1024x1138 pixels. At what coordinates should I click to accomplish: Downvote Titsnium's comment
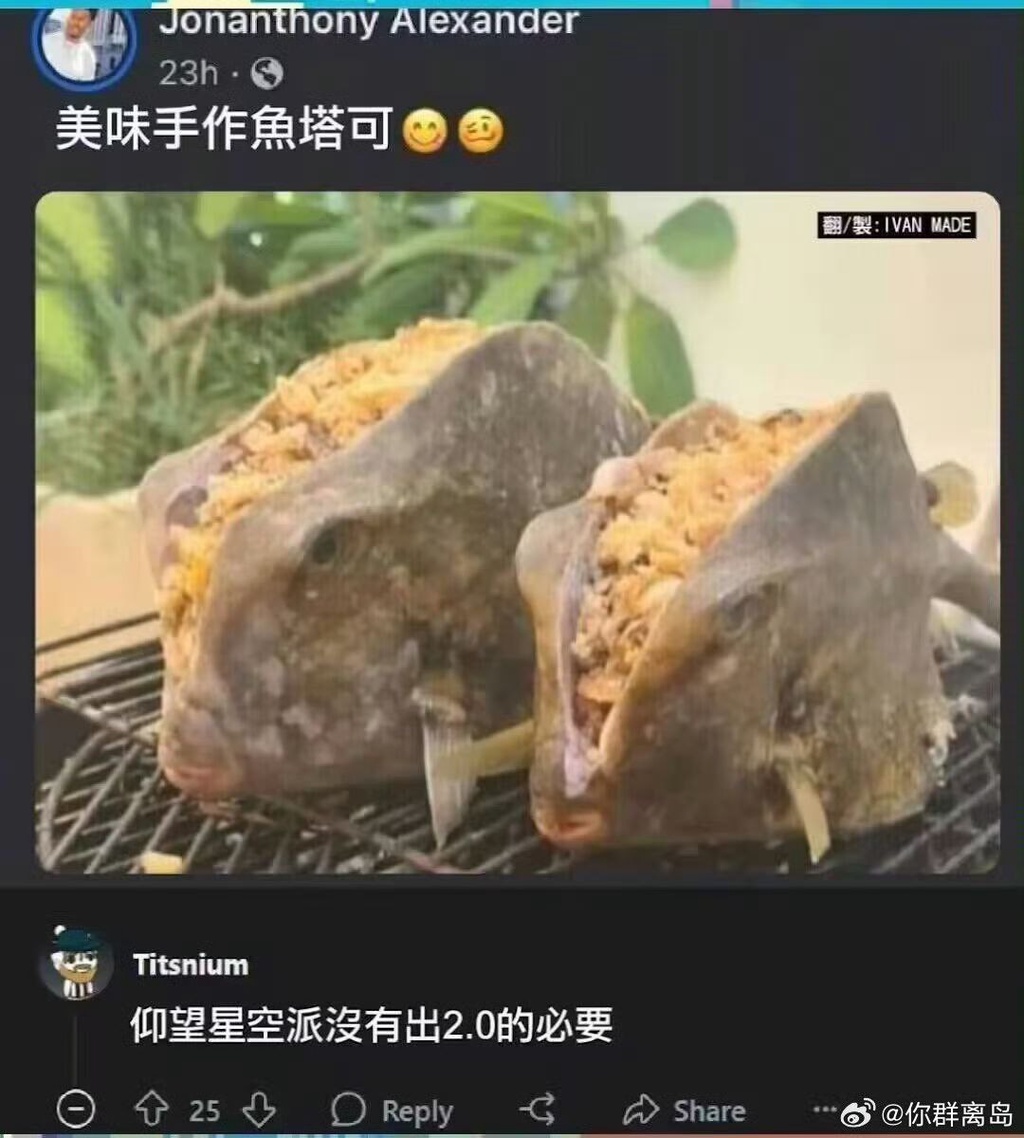[259, 1109]
